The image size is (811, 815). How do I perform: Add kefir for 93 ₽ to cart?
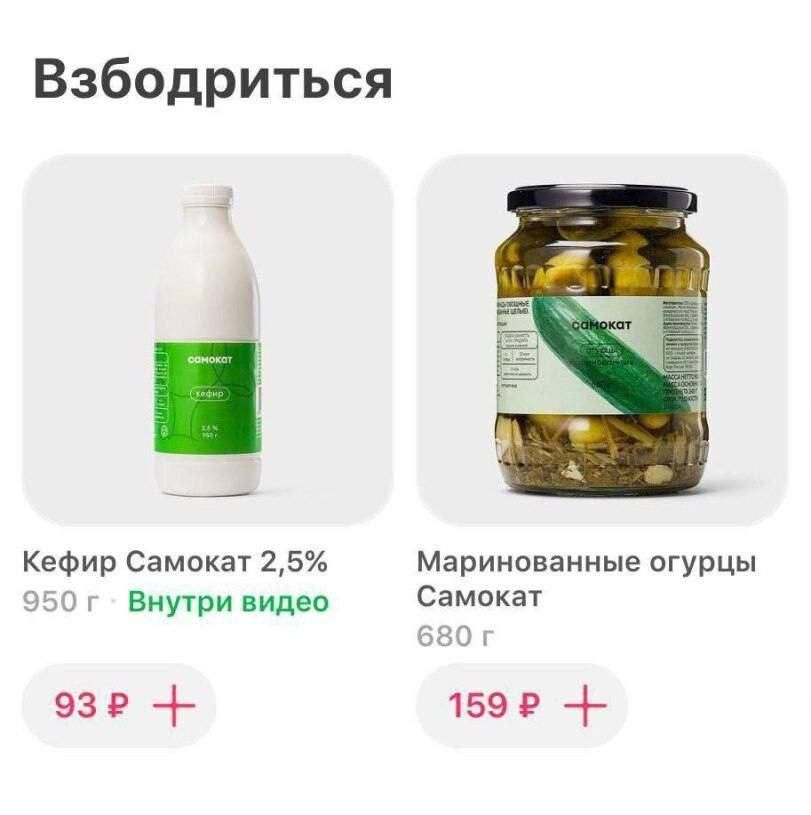click(x=174, y=706)
